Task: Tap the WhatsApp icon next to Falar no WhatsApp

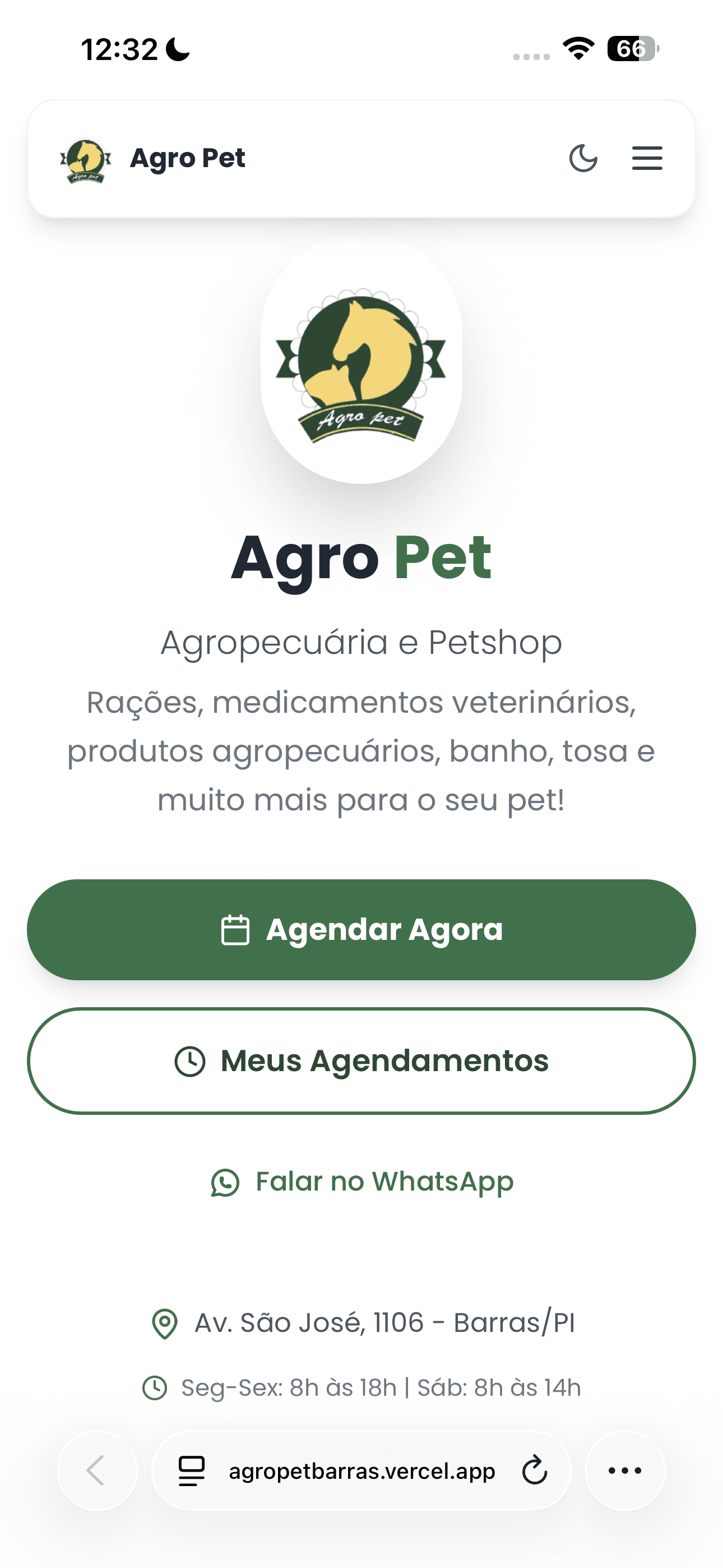Action: point(225,1181)
